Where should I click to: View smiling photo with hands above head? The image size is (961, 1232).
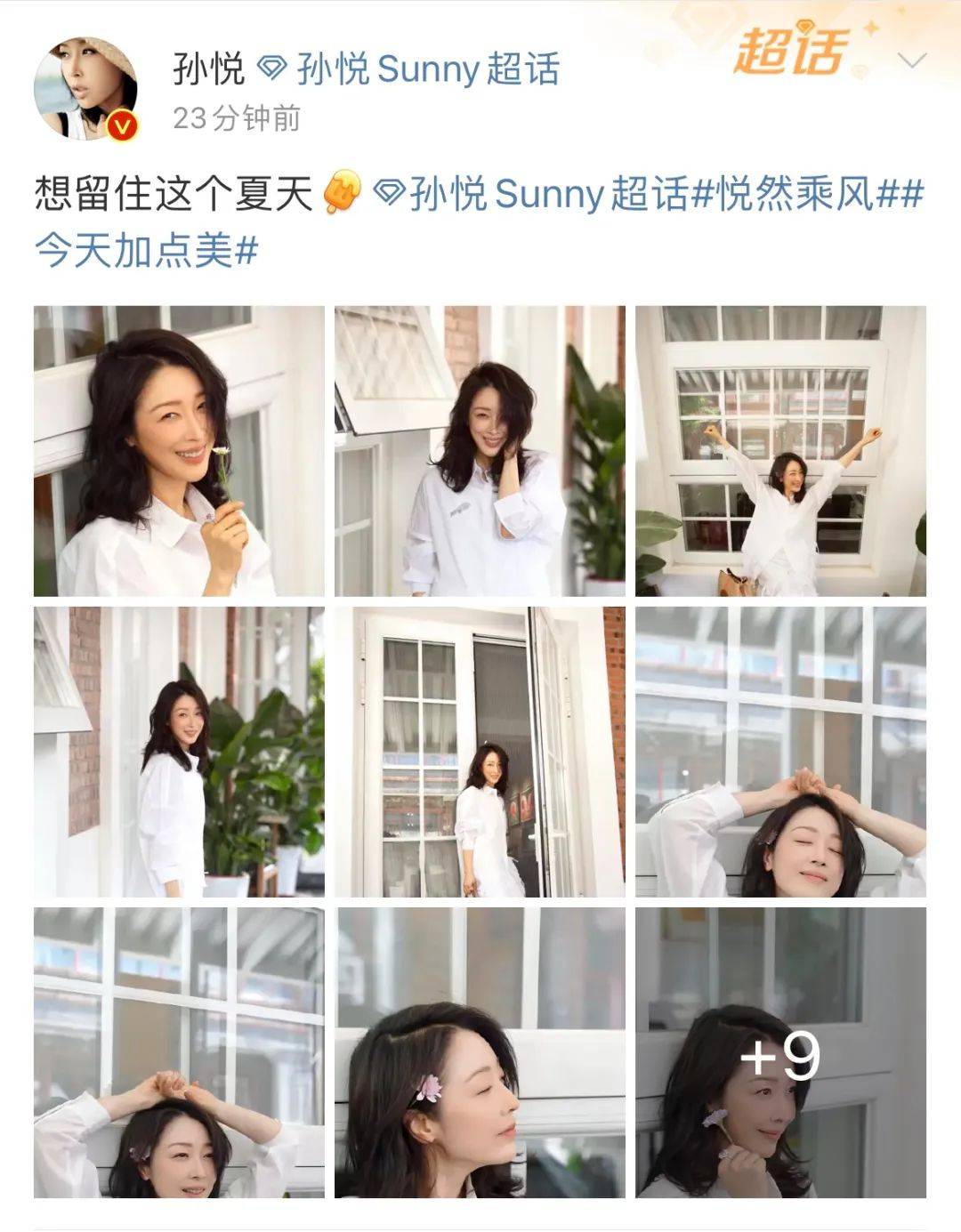[x=179, y=1052]
